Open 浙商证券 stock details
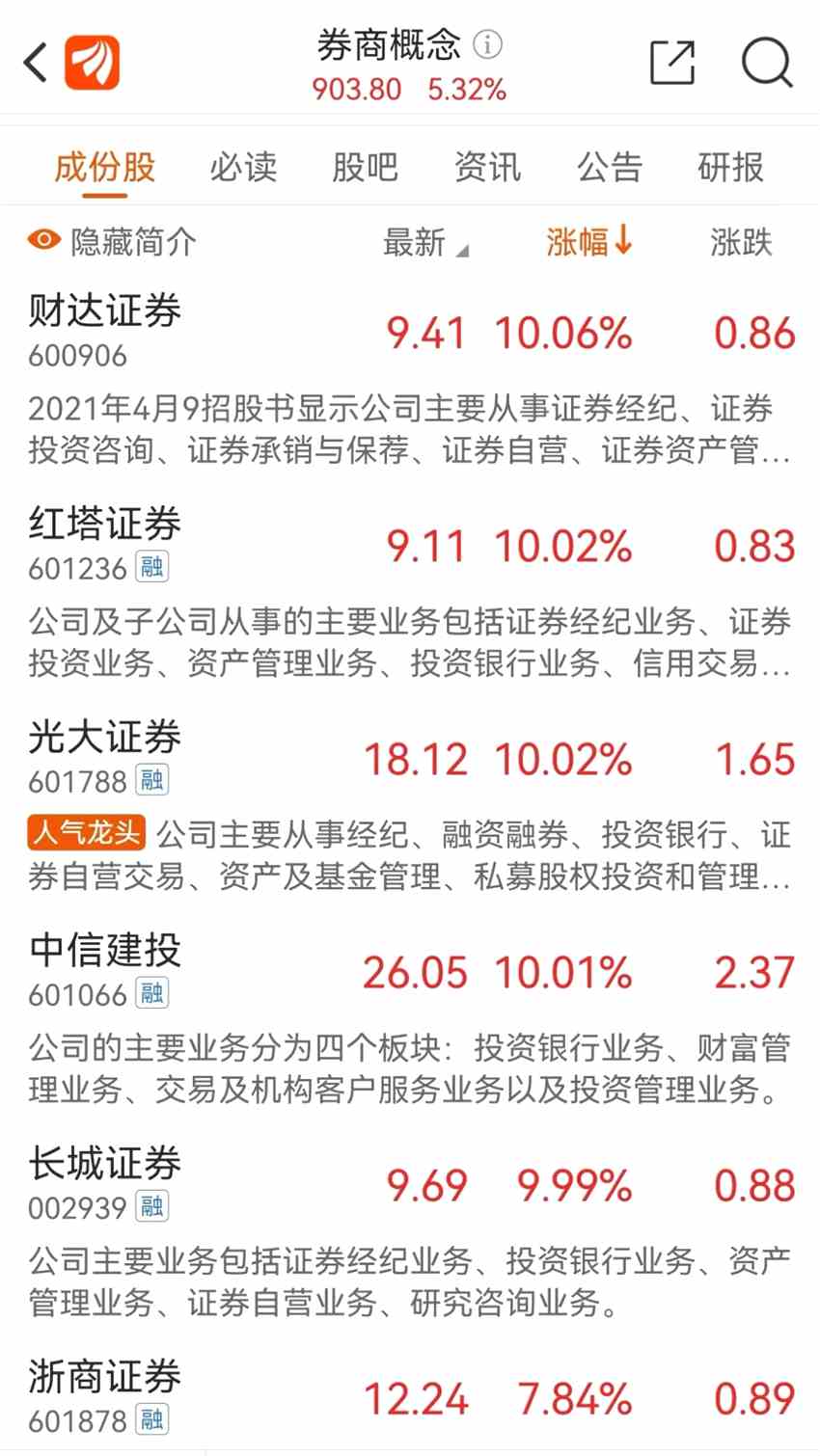This screenshot has height=1456, width=820. [104, 1377]
